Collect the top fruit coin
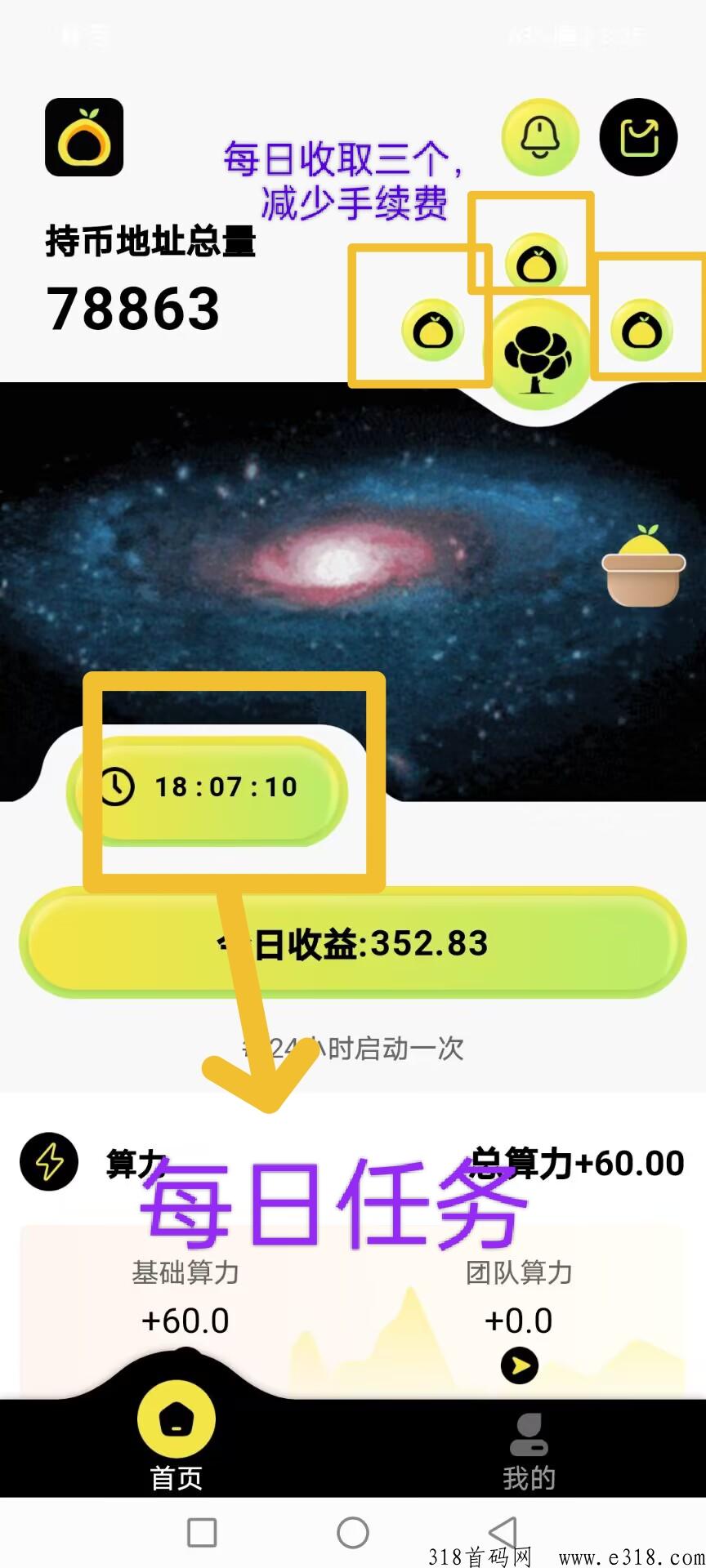Screen dimensions: 706x1568 (x=536, y=263)
